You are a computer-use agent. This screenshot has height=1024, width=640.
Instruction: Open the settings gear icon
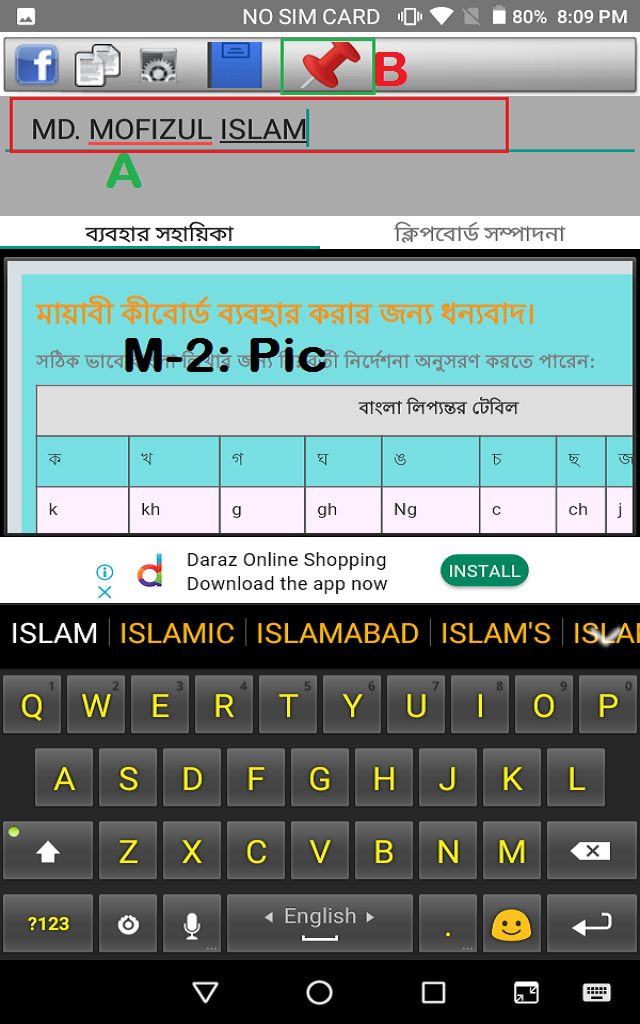158,67
